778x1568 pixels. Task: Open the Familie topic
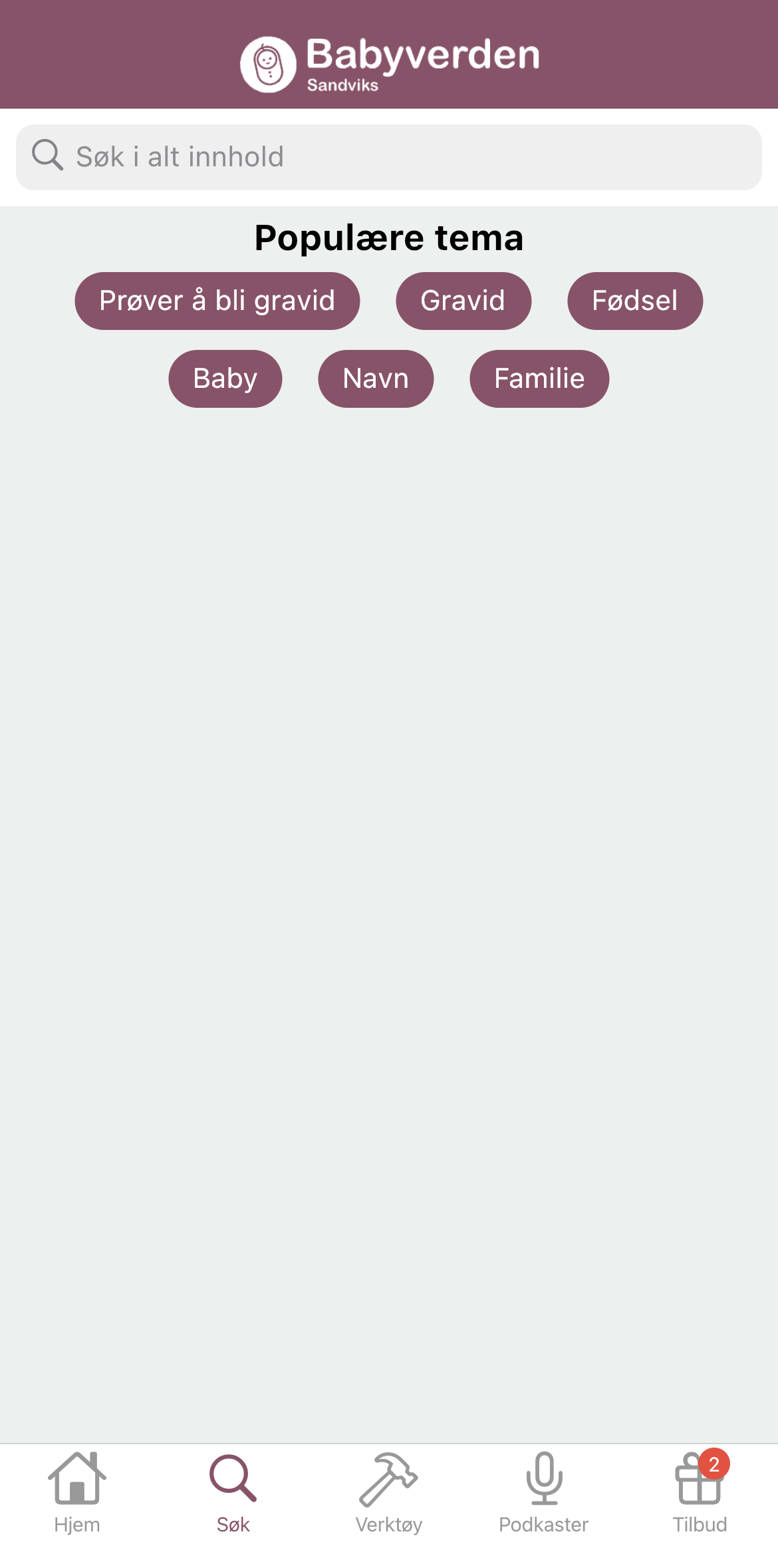[539, 379]
